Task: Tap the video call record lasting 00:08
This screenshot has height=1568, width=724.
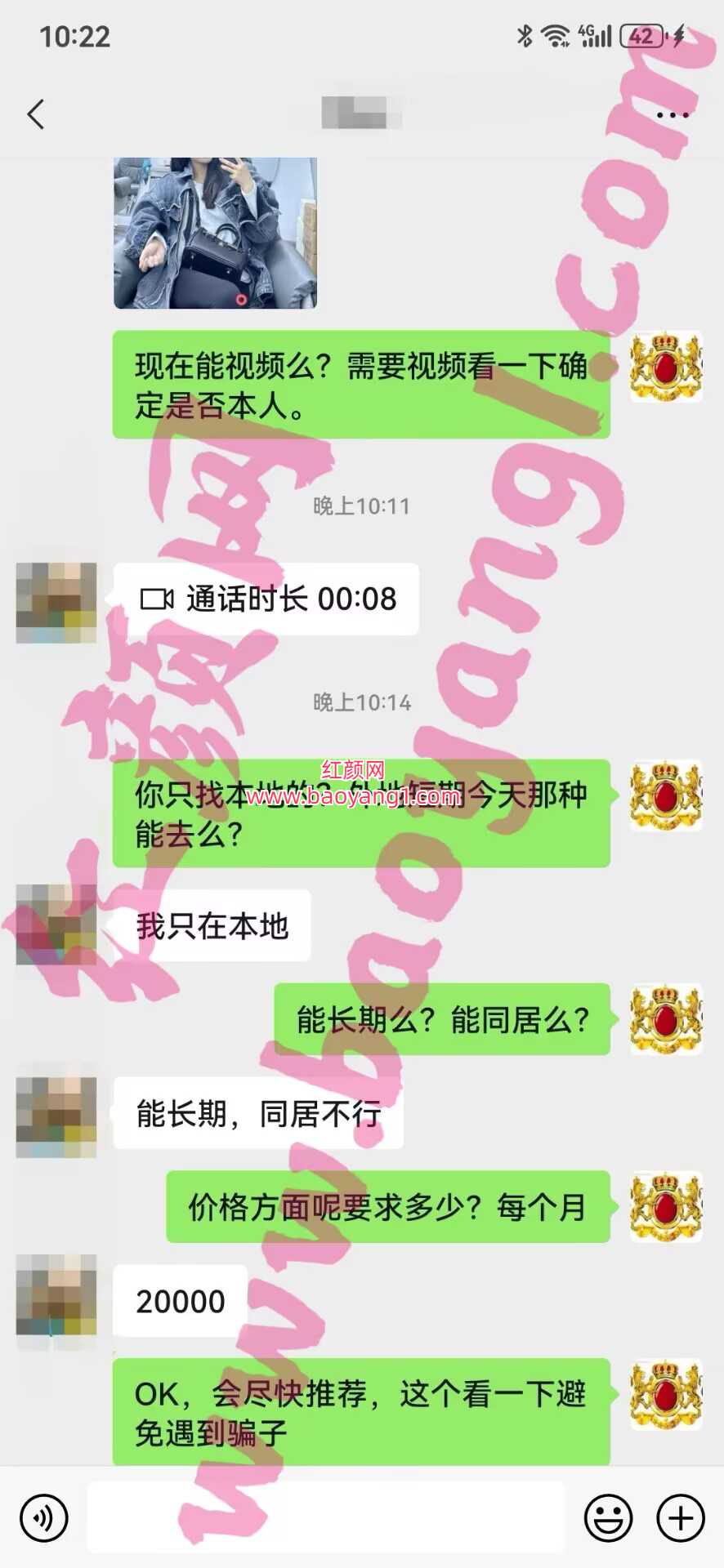Action: point(266,599)
